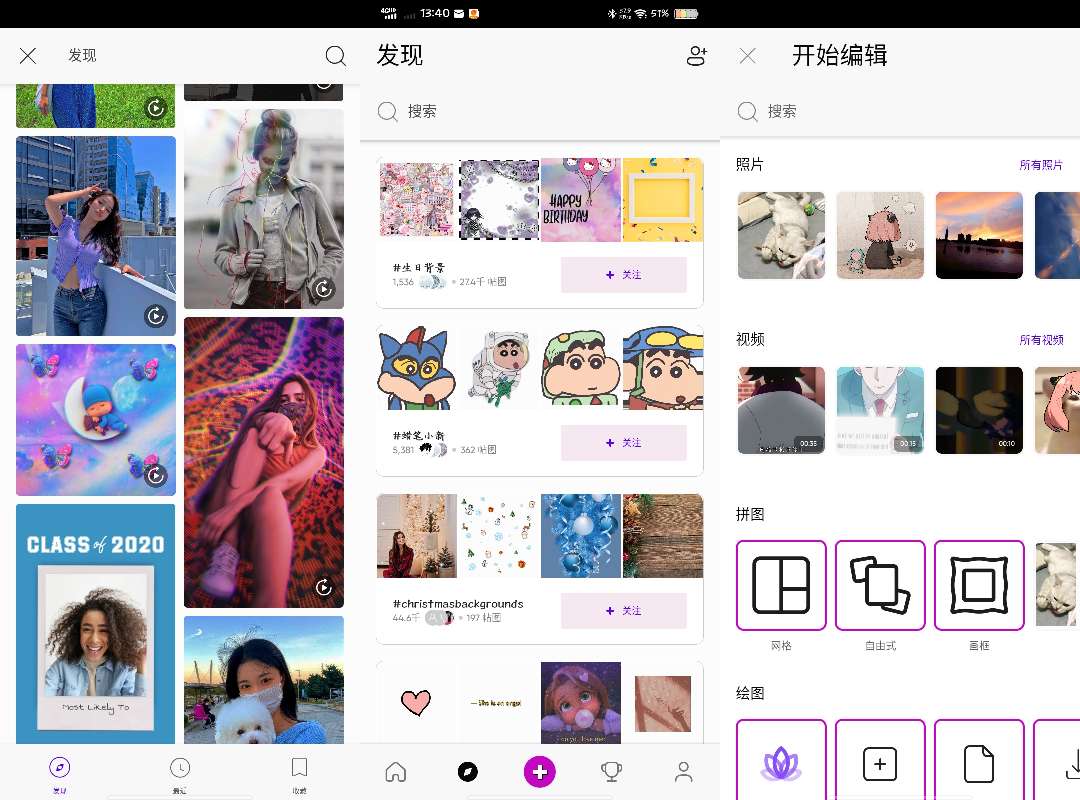
Task: Tap the search field in 开始编辑
Action: [x=900, y=111]
